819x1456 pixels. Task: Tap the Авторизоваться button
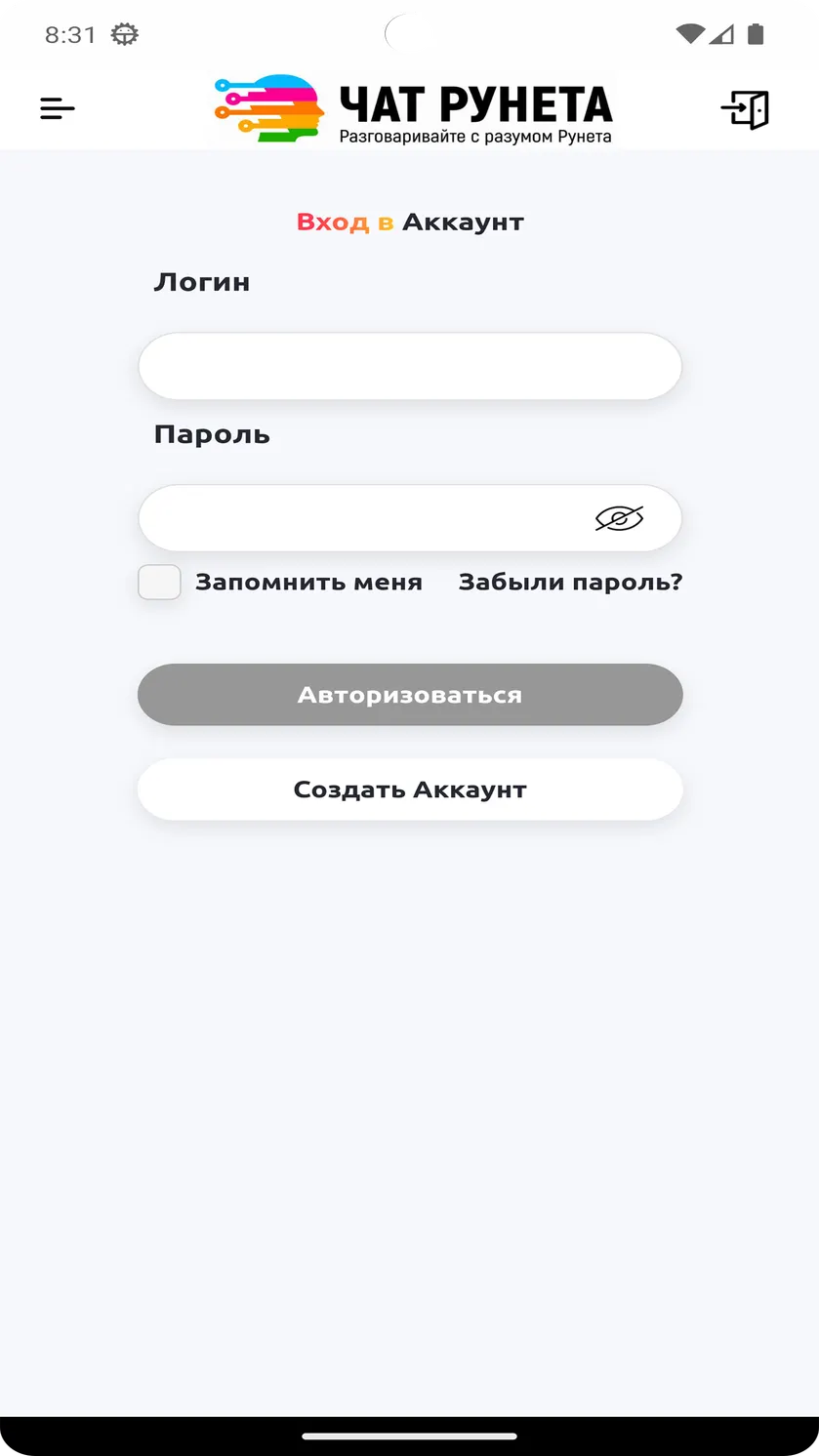(x=410, y=695)
